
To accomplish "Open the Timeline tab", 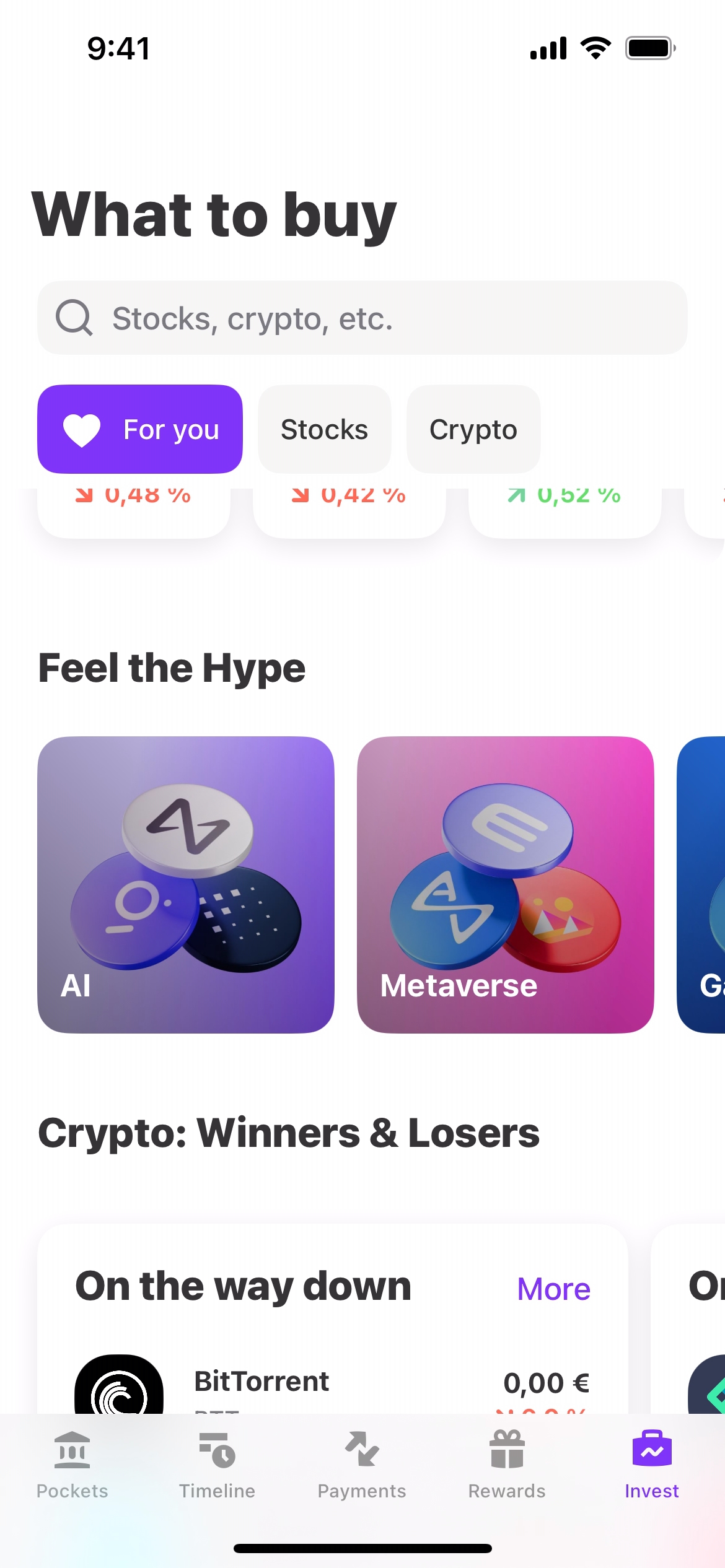I will click(217, 1464).
